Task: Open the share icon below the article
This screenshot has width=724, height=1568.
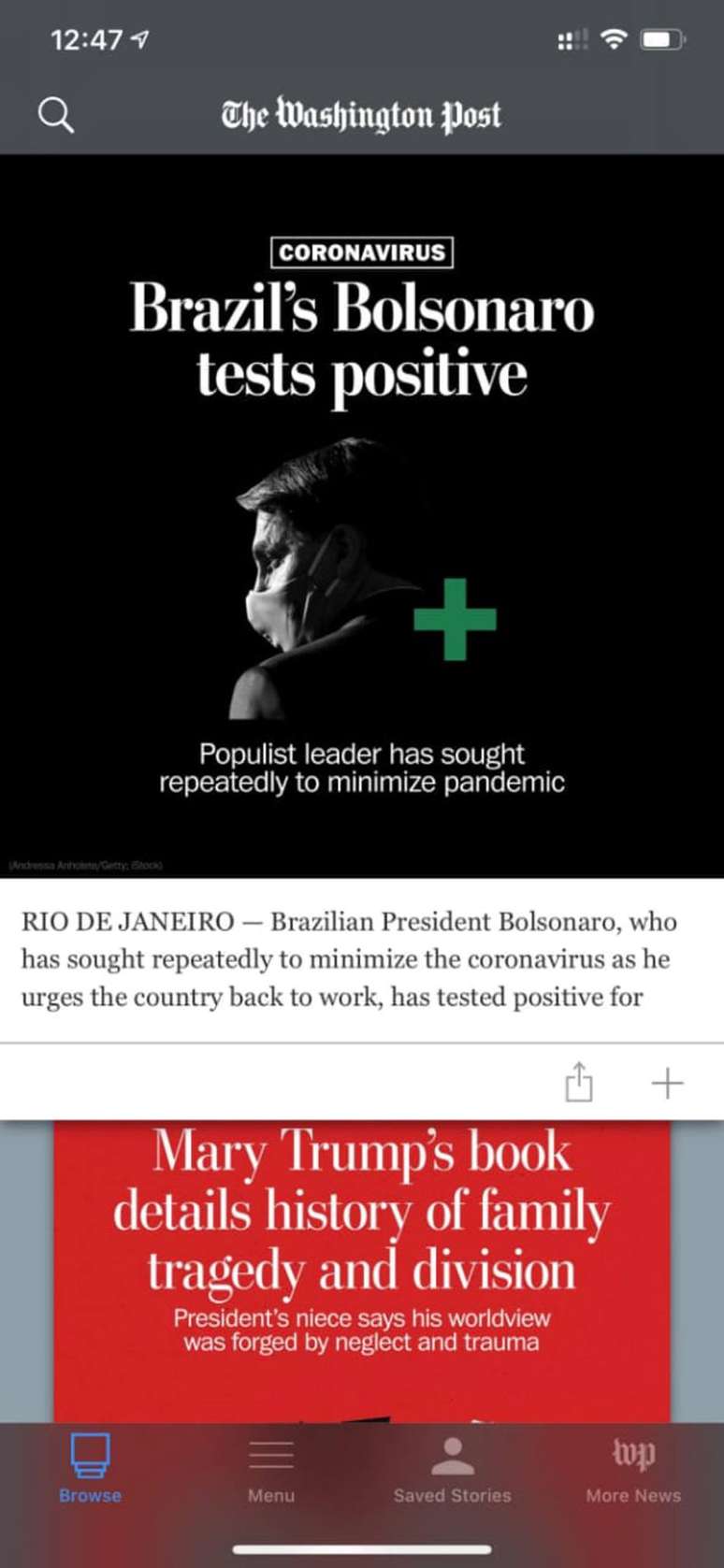Action: (580, 1081)
